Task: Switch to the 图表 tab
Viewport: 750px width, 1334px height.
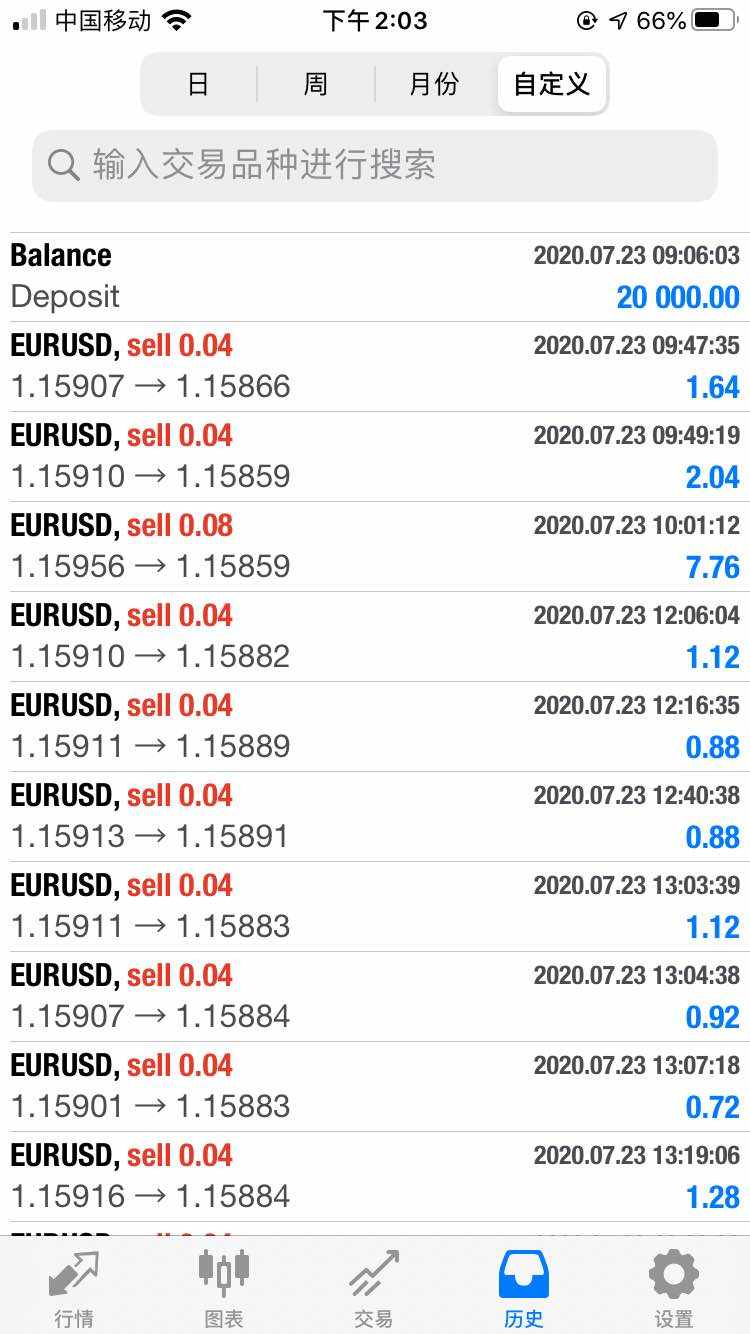Action: click(x=224, y=1288)
